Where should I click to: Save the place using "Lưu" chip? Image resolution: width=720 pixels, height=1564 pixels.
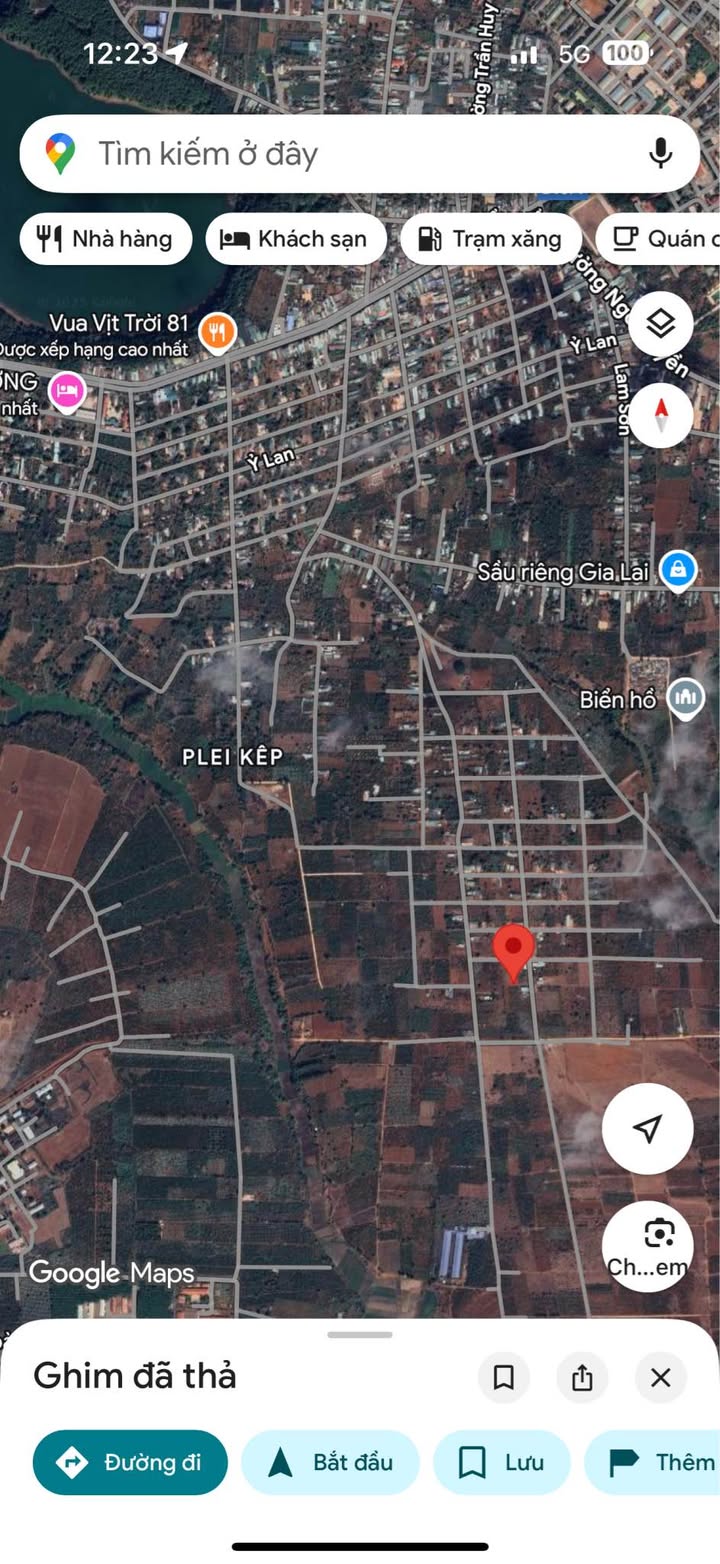point(501,1462)
